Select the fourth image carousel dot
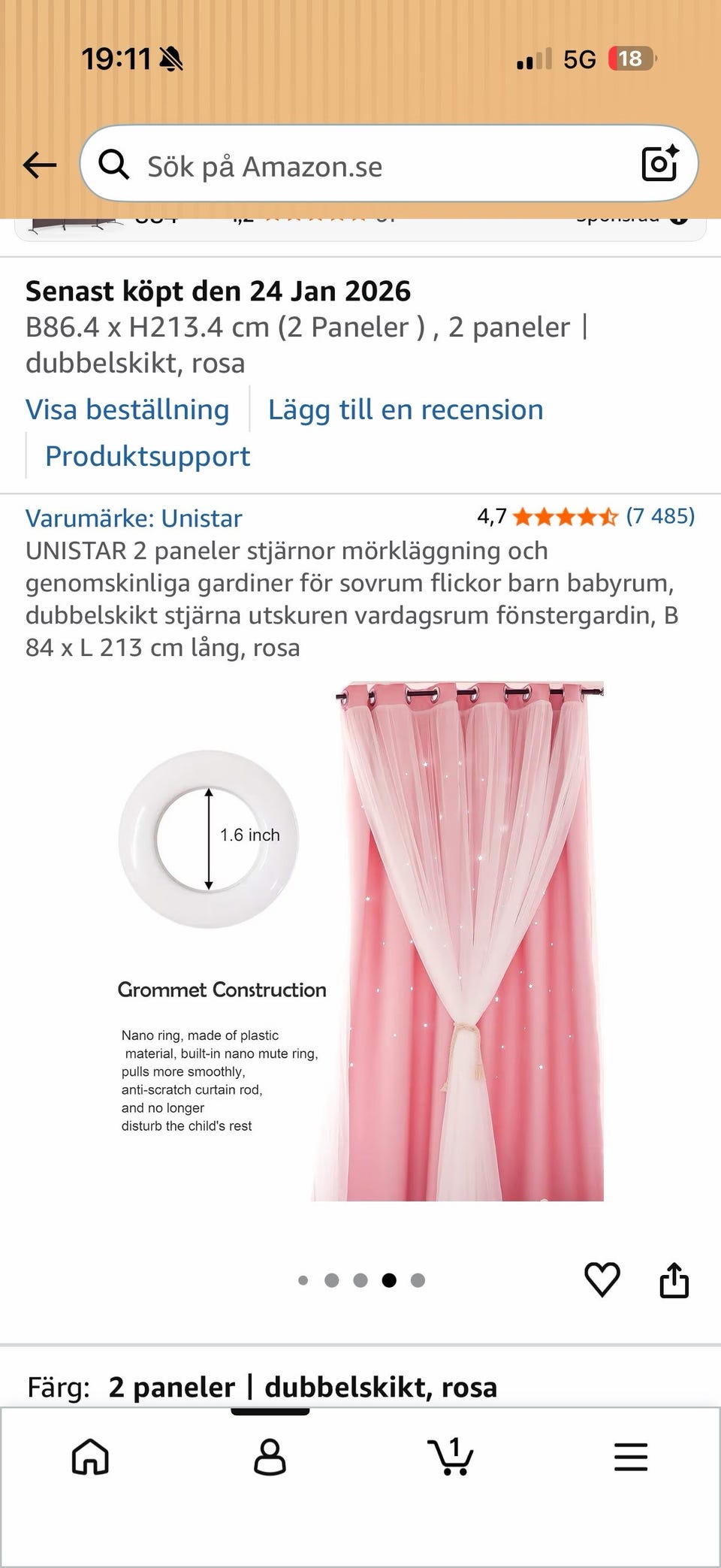The width and height of the screenshot is (721, 1568). coord(388,1281)
